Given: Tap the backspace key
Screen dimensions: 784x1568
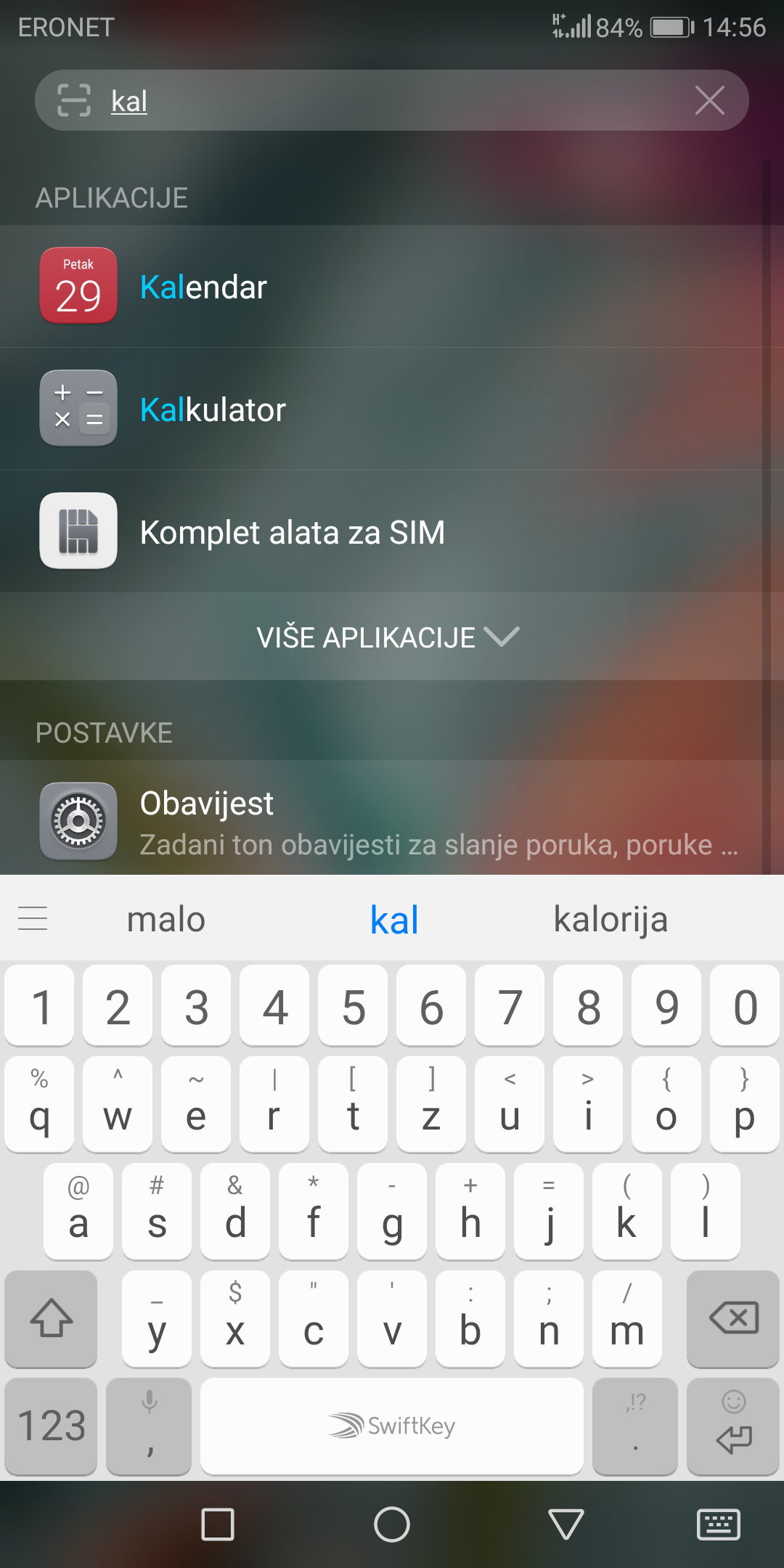Looking at the screenshot, I should 733,1318.
